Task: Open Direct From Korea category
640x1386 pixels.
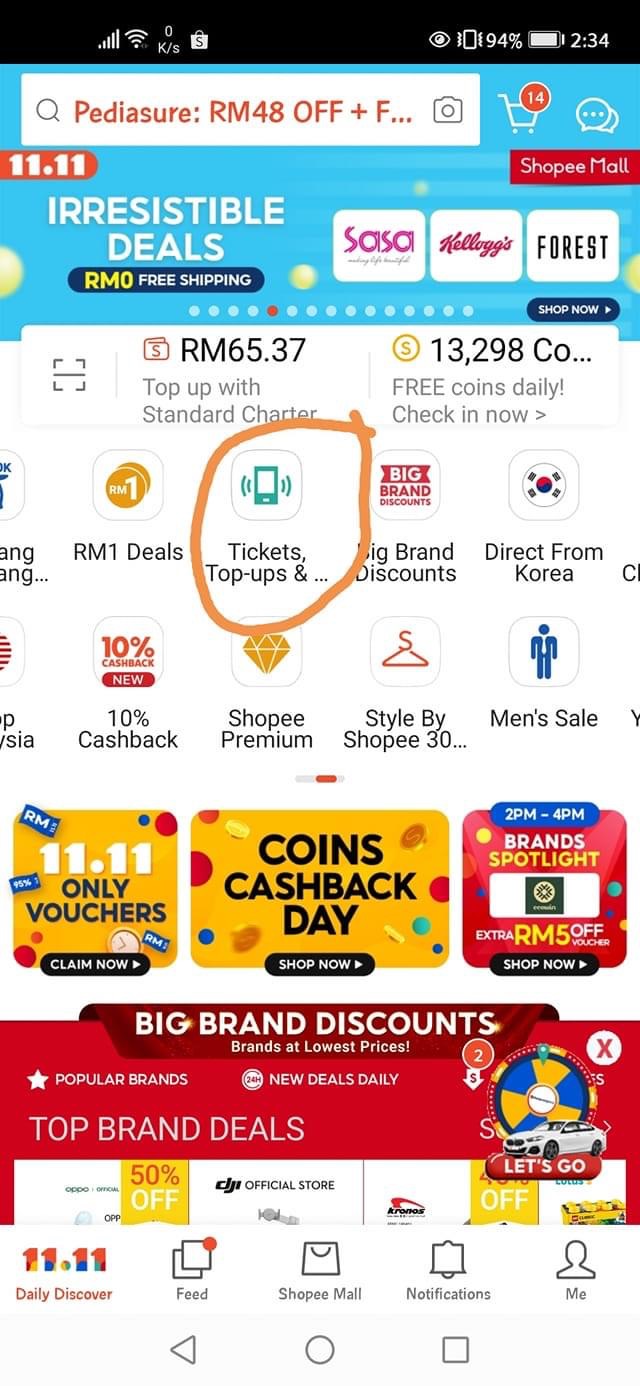Action: click(543, 485)
